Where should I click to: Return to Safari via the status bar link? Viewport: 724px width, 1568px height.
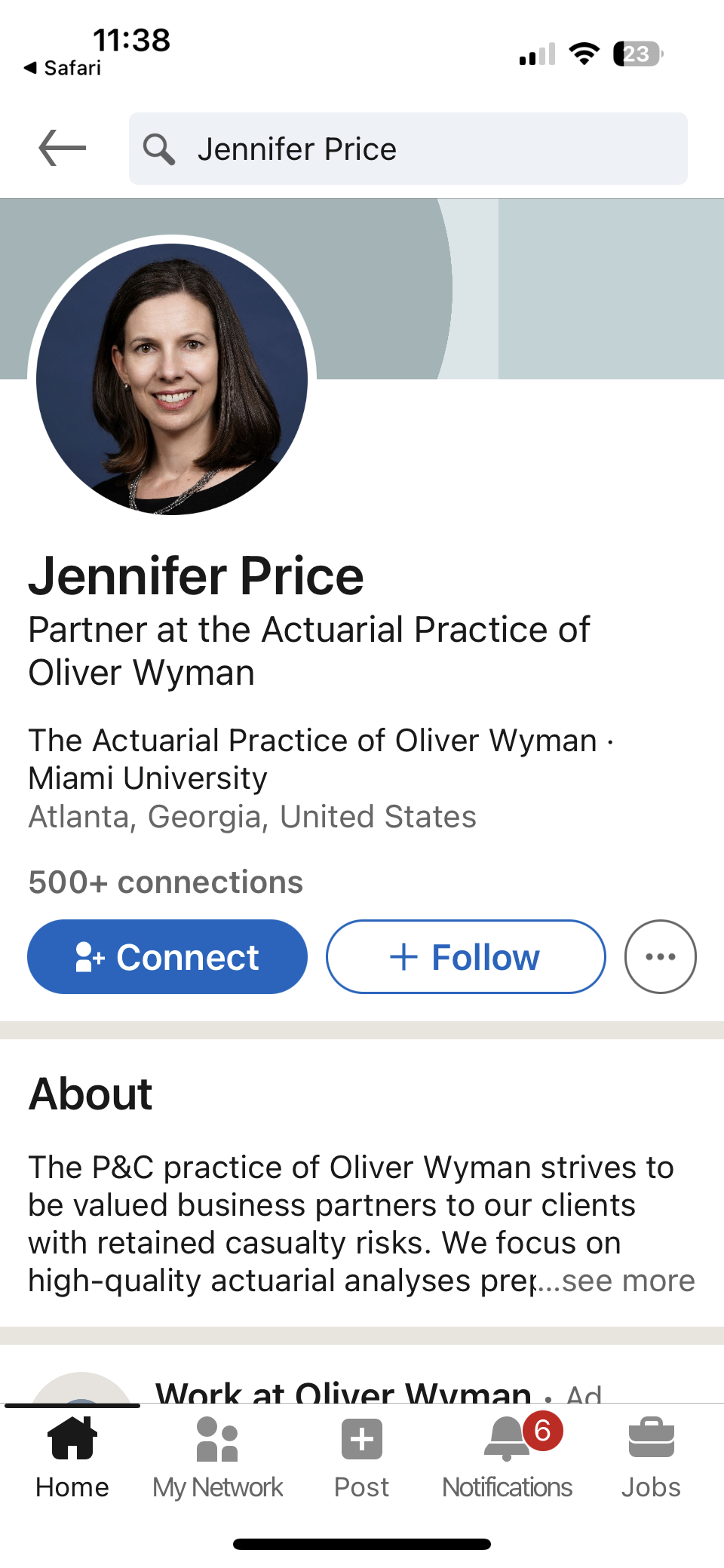click(63, 68)
